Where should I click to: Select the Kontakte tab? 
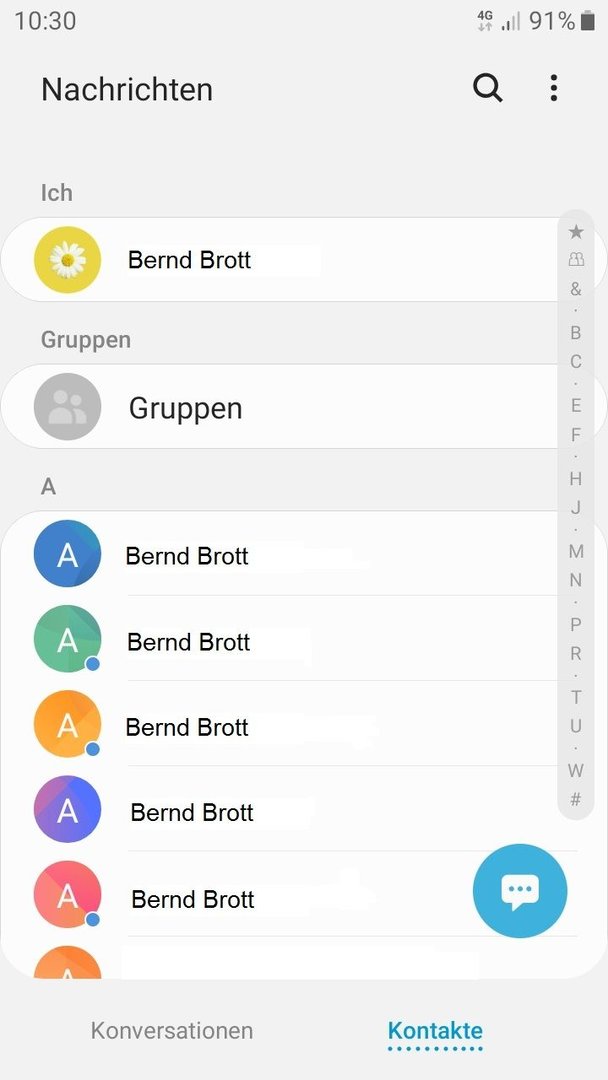pyautogui.click(x=435, y=1031)
